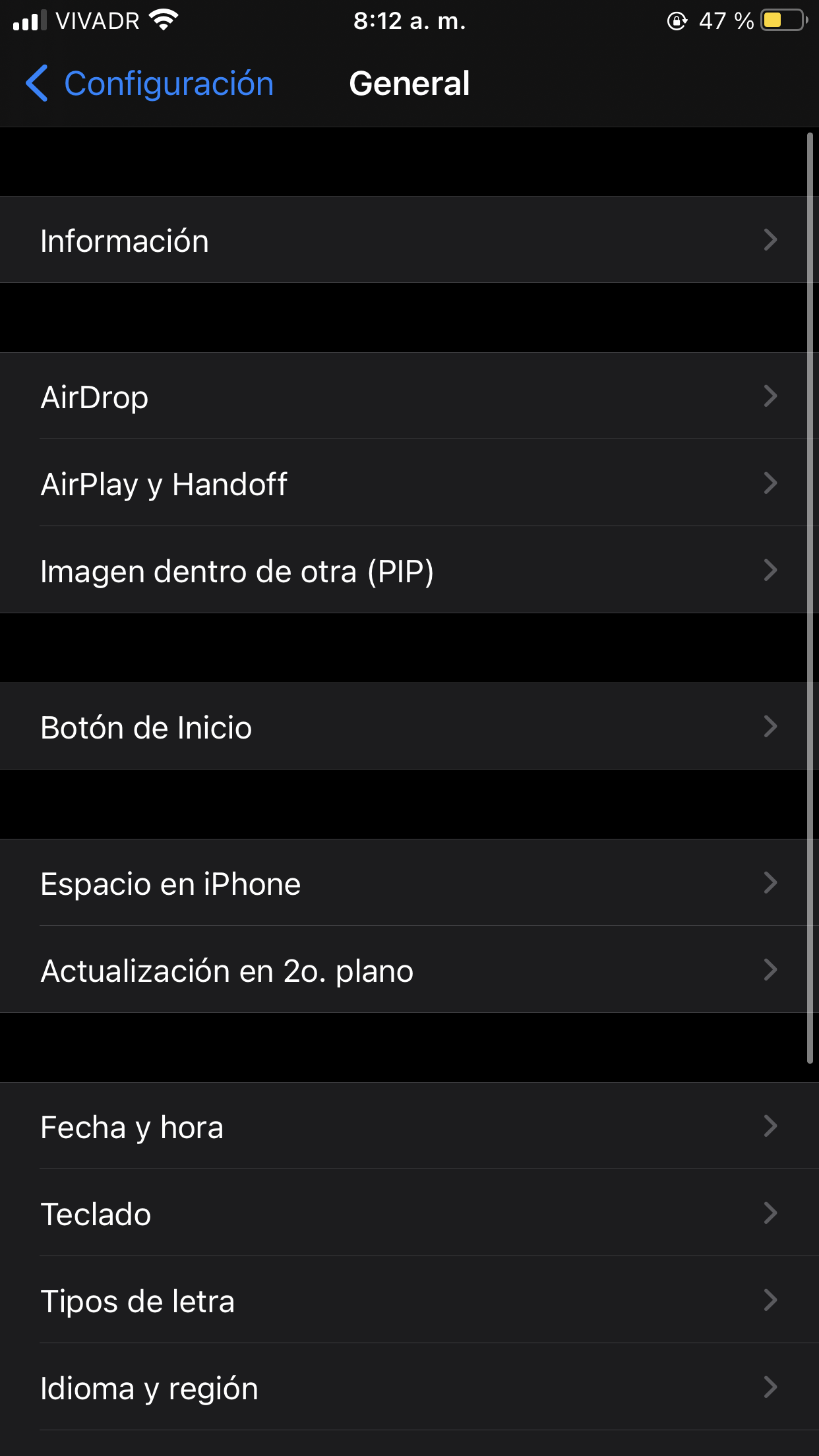Open AirDrop settings
819x1456 pixels.
409,396
